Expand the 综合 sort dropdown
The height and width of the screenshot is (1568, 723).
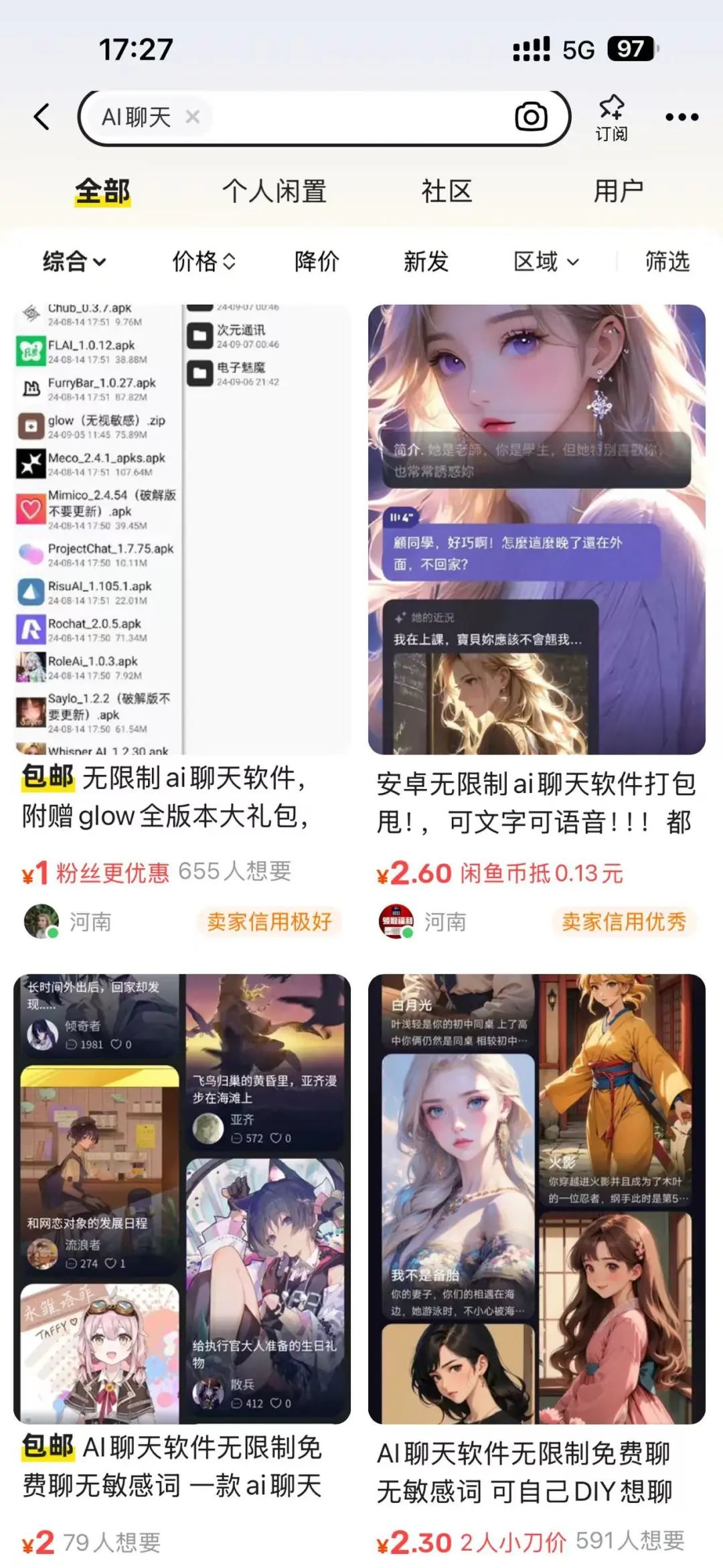(x=70, y=261)
